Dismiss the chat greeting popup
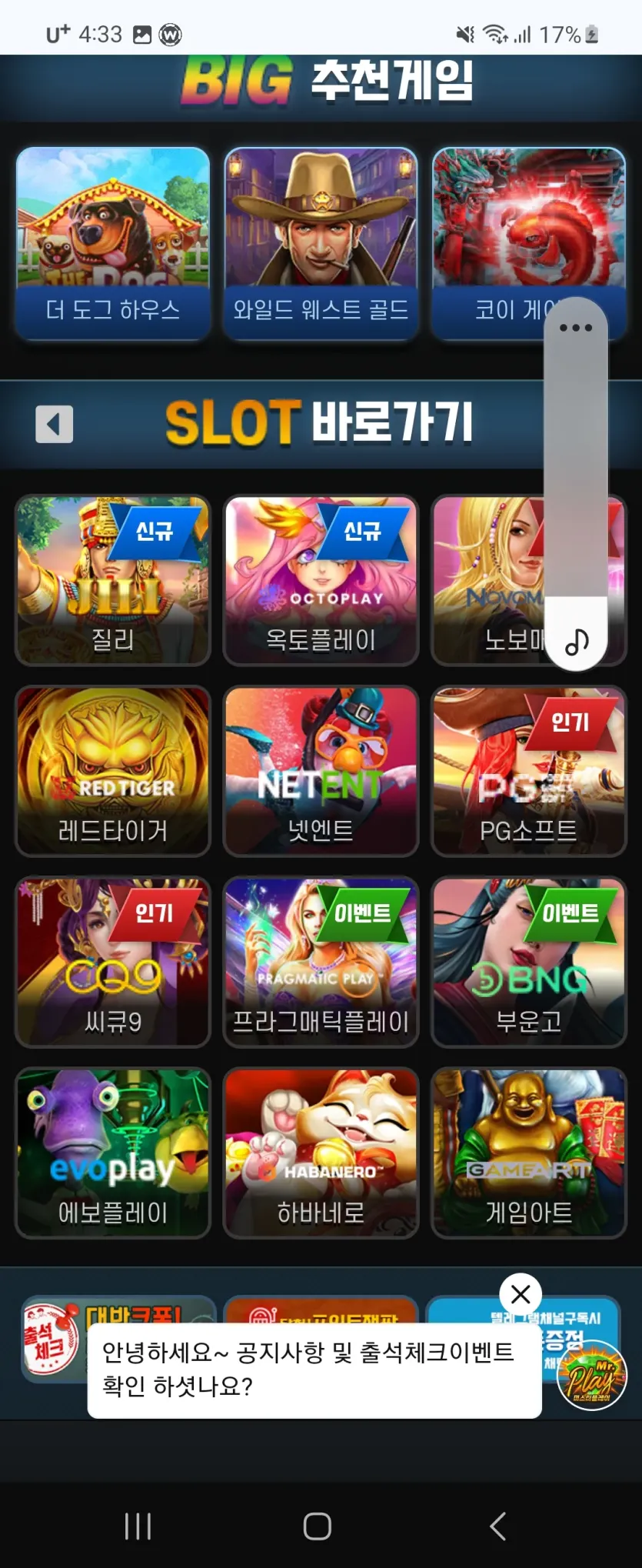 pyautogui.click(x=521, y=1295)
